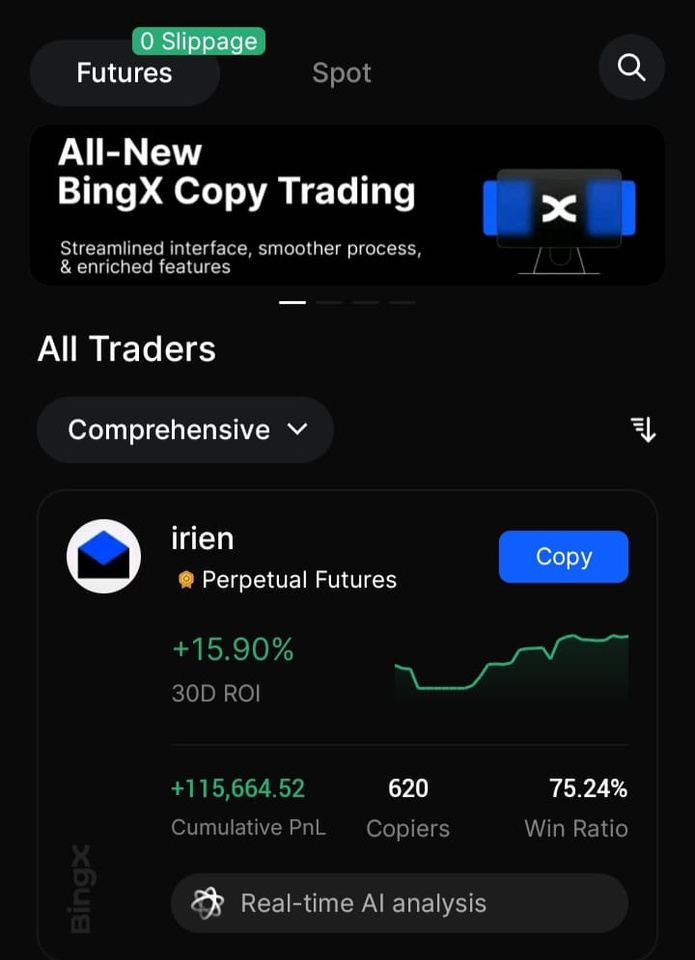This screenshot has width=695, height=960.
Task: Switch to the Spot tab
Action: 341,73
